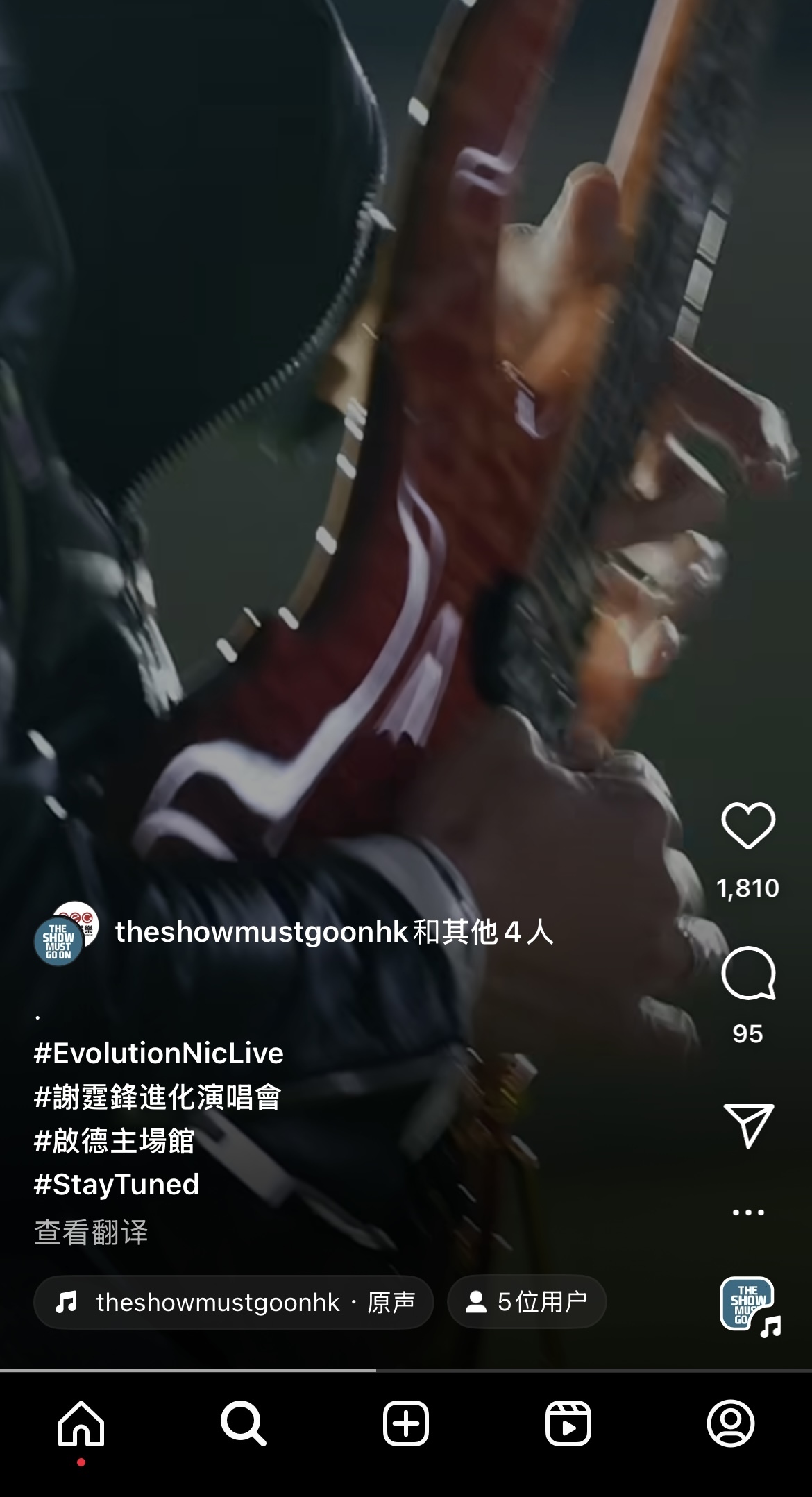
Task: Open the #謝霆鋒進化演唱會 hashtag
Action: (158, 1097)
